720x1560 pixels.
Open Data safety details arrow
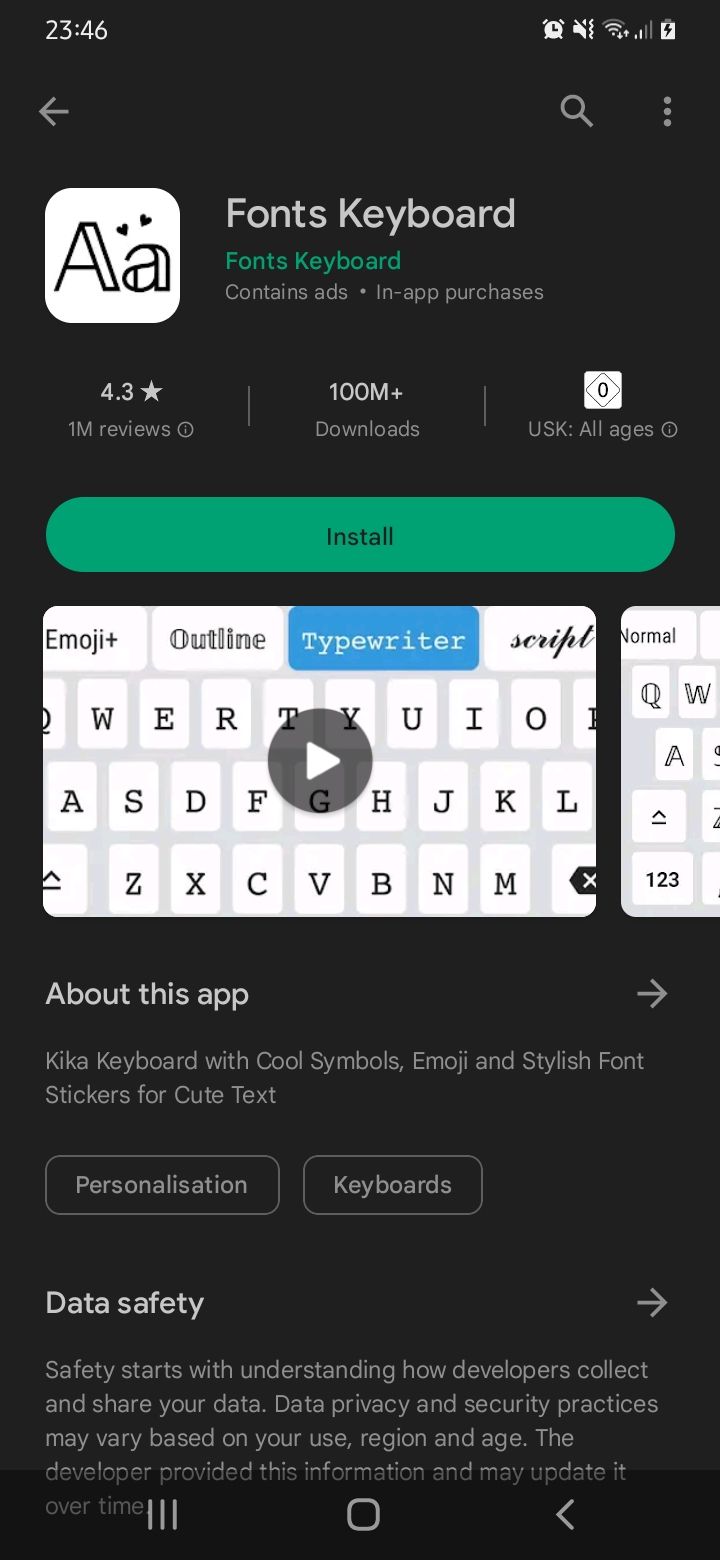[x=651, y=1303]
